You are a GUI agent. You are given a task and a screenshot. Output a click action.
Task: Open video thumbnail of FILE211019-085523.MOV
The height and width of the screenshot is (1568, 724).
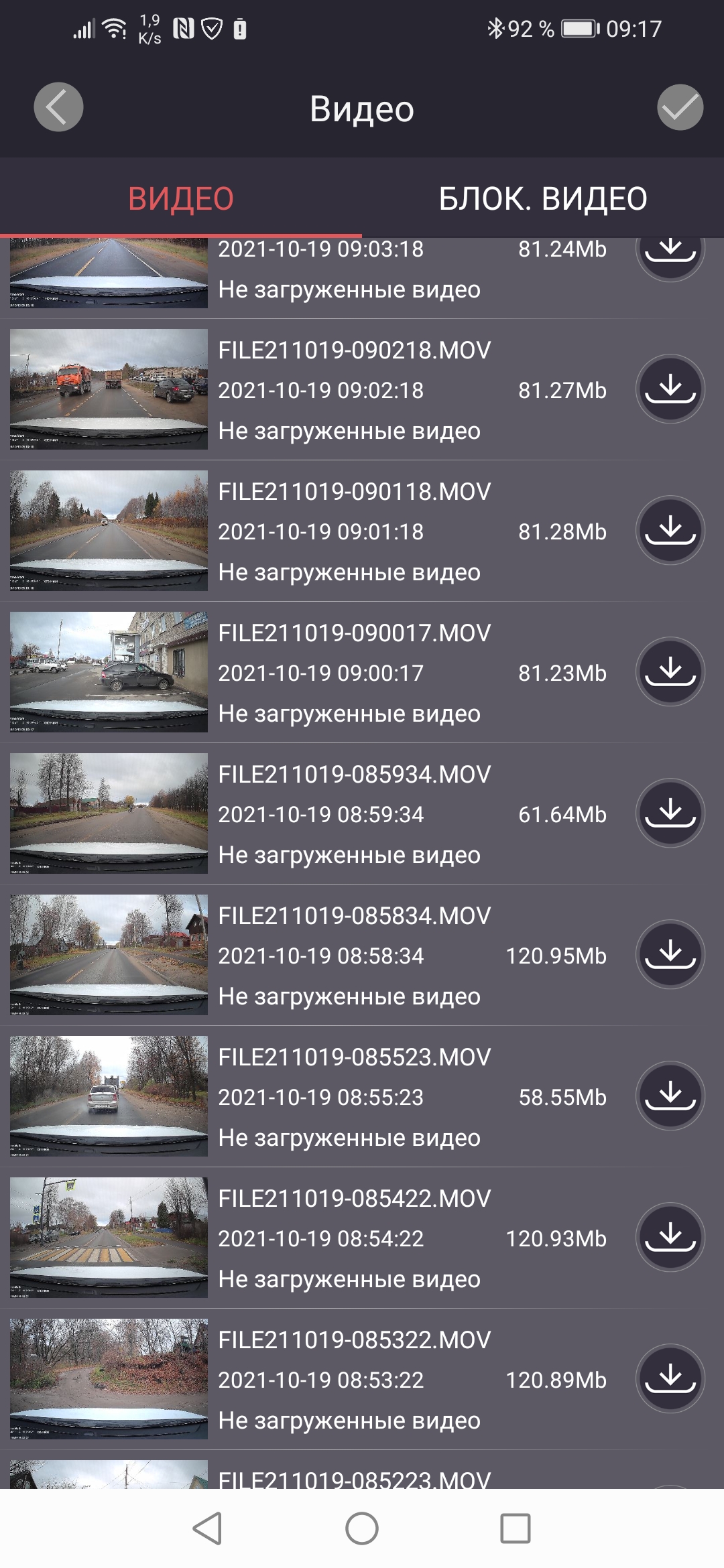(x=109, y=1096)
